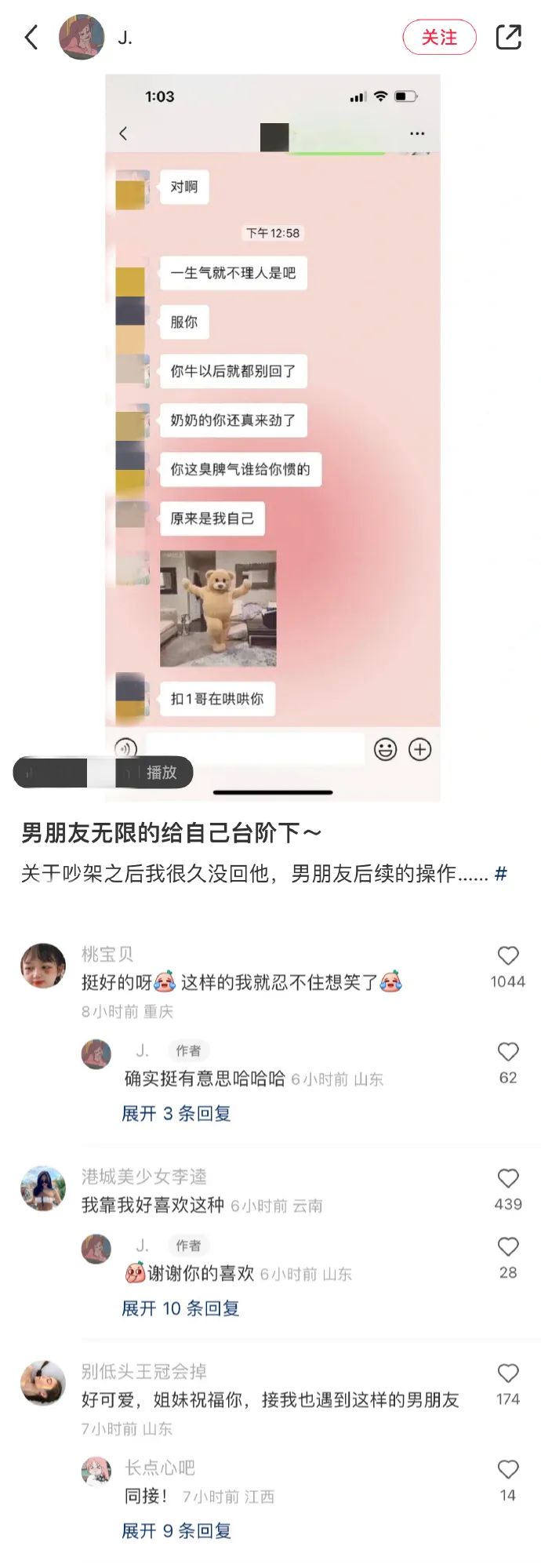Expand 展开 3 条回复
541x1568 pixels.
click(x=176, y=1113)
